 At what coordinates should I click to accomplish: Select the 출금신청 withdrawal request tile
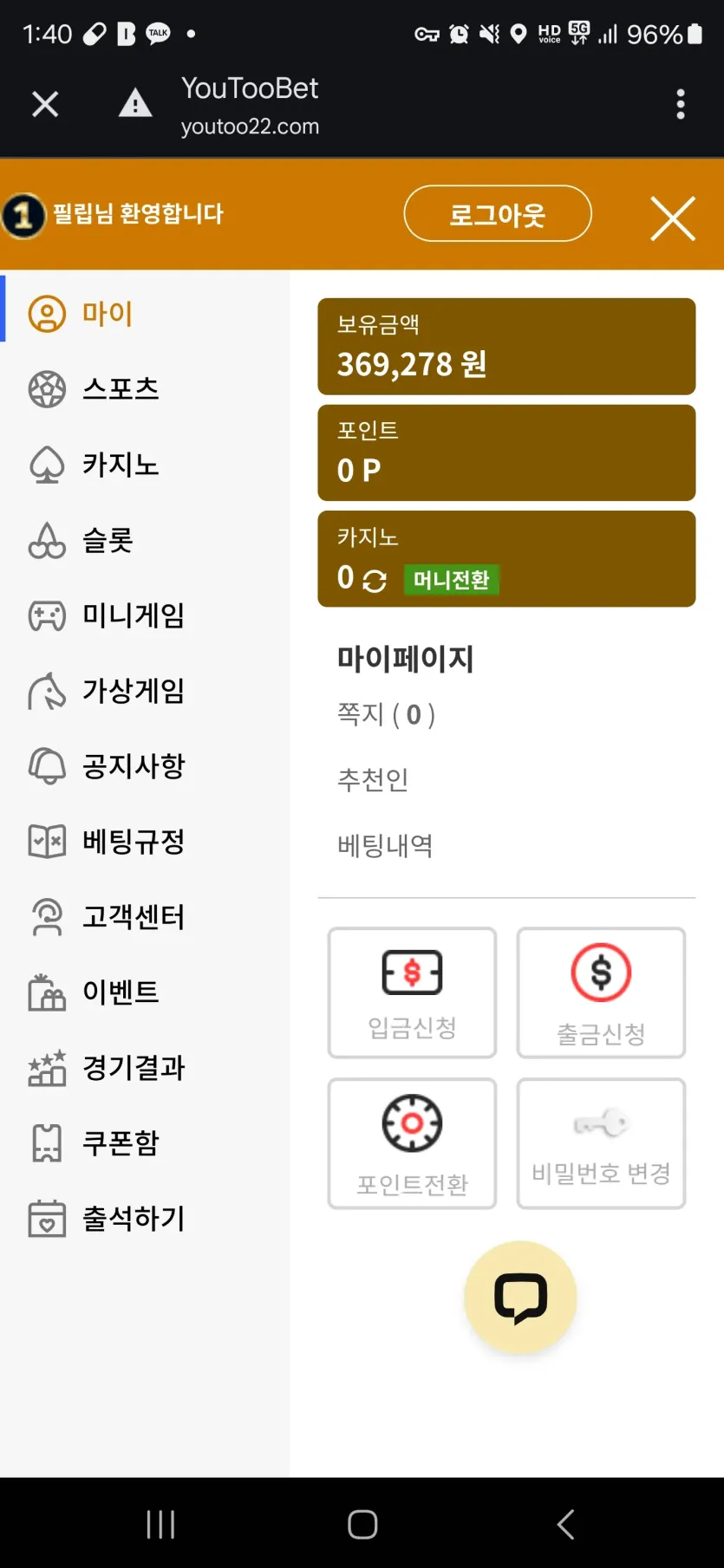[601, 993]
